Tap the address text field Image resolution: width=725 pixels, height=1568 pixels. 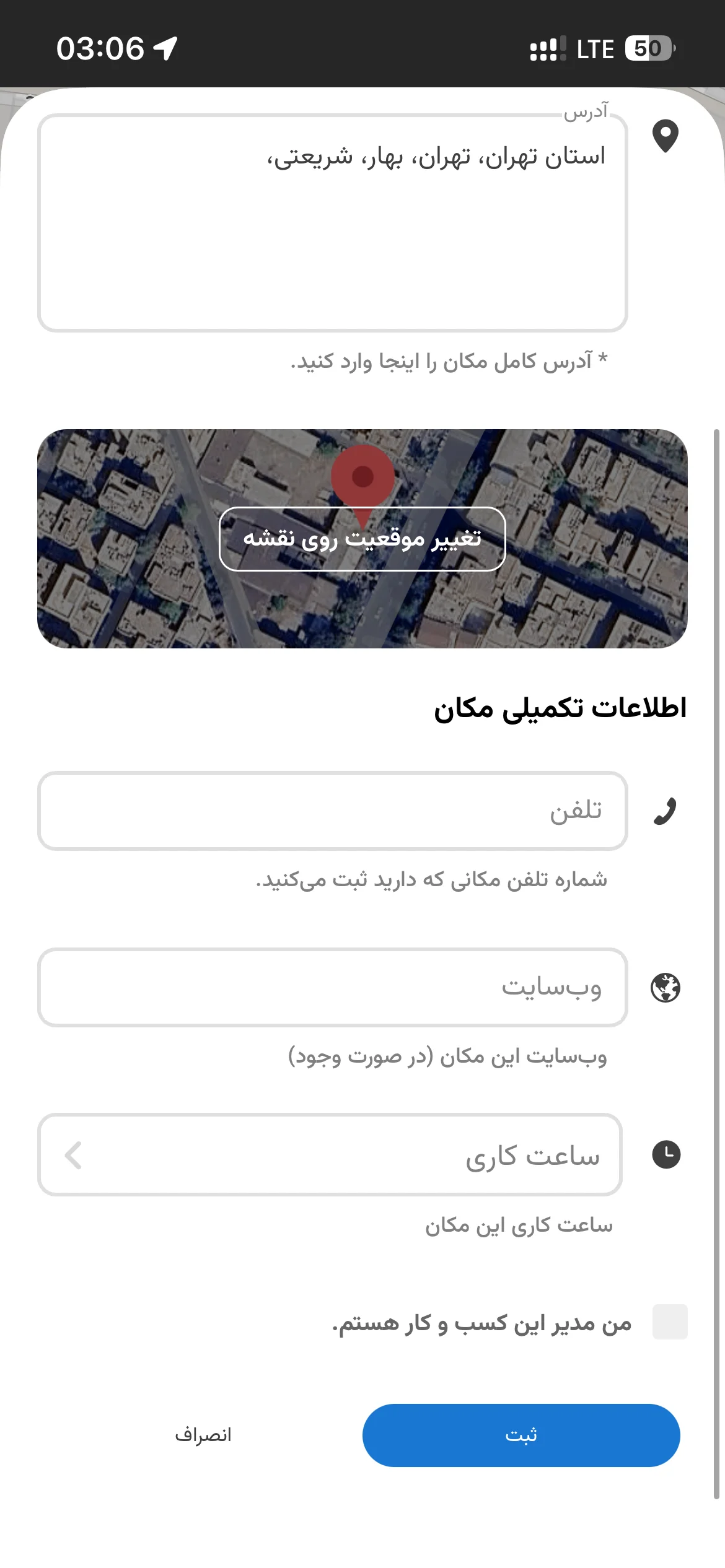tap(333, 223)
